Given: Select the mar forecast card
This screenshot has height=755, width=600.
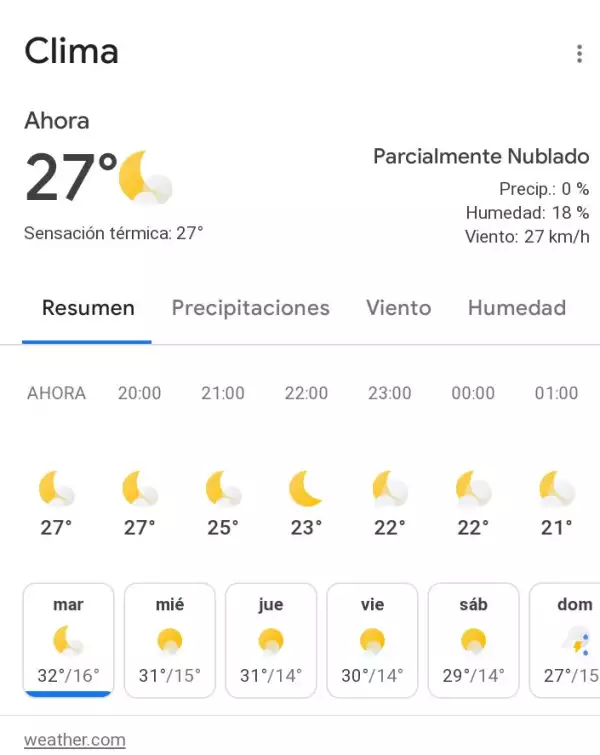Looking at the screenshot, I should [68, 640].
